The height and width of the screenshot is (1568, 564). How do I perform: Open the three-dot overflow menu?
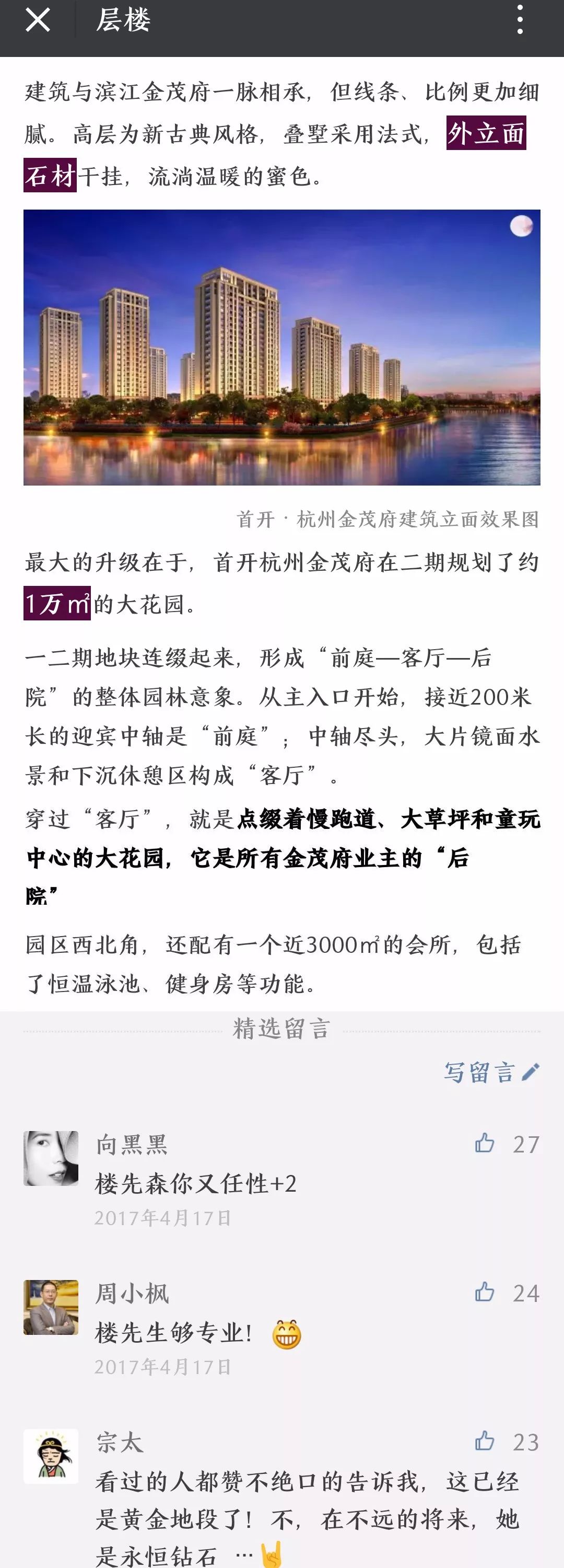[x=520, y=20]
